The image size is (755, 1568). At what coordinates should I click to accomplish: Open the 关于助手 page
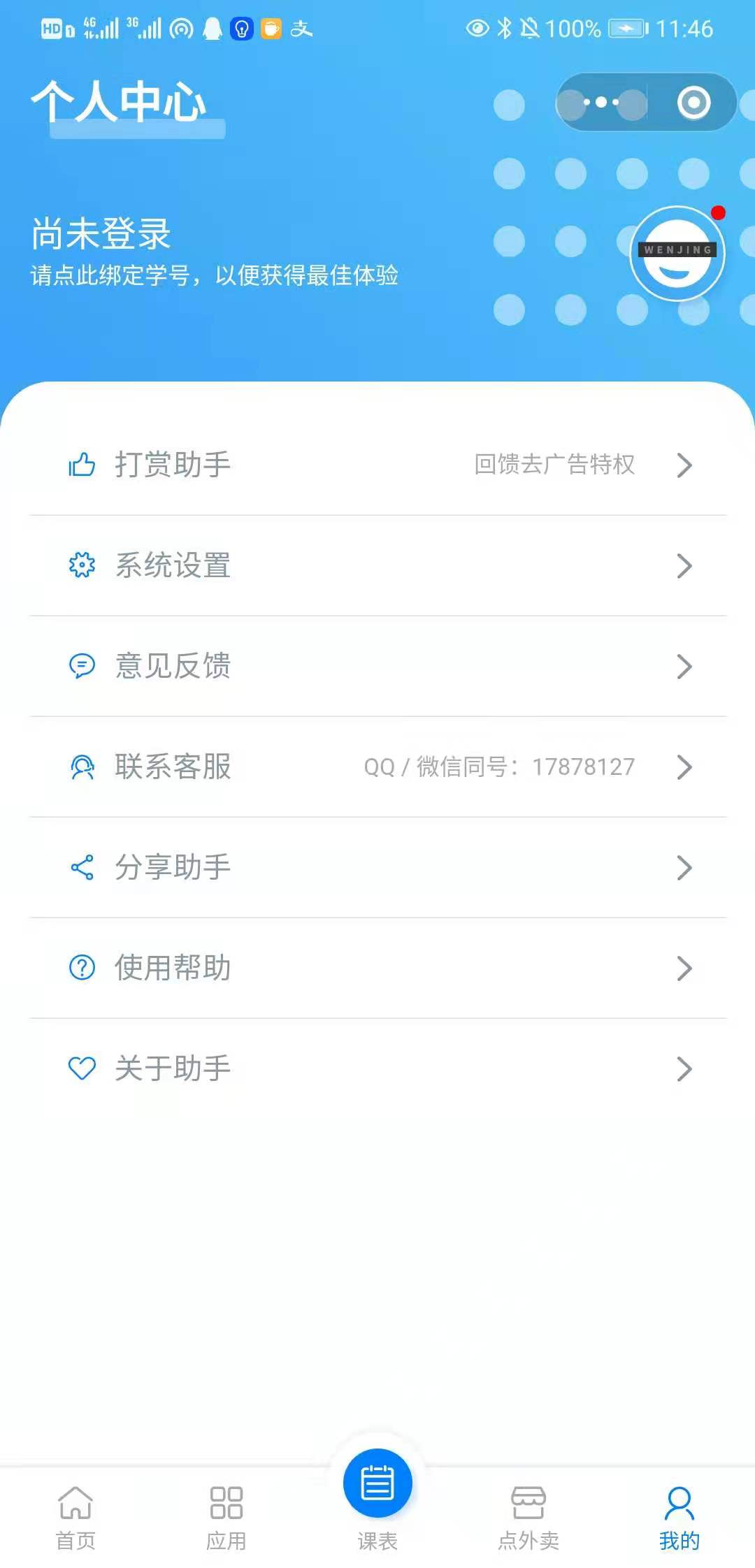pyautogui.click(x=377, y=1068)
